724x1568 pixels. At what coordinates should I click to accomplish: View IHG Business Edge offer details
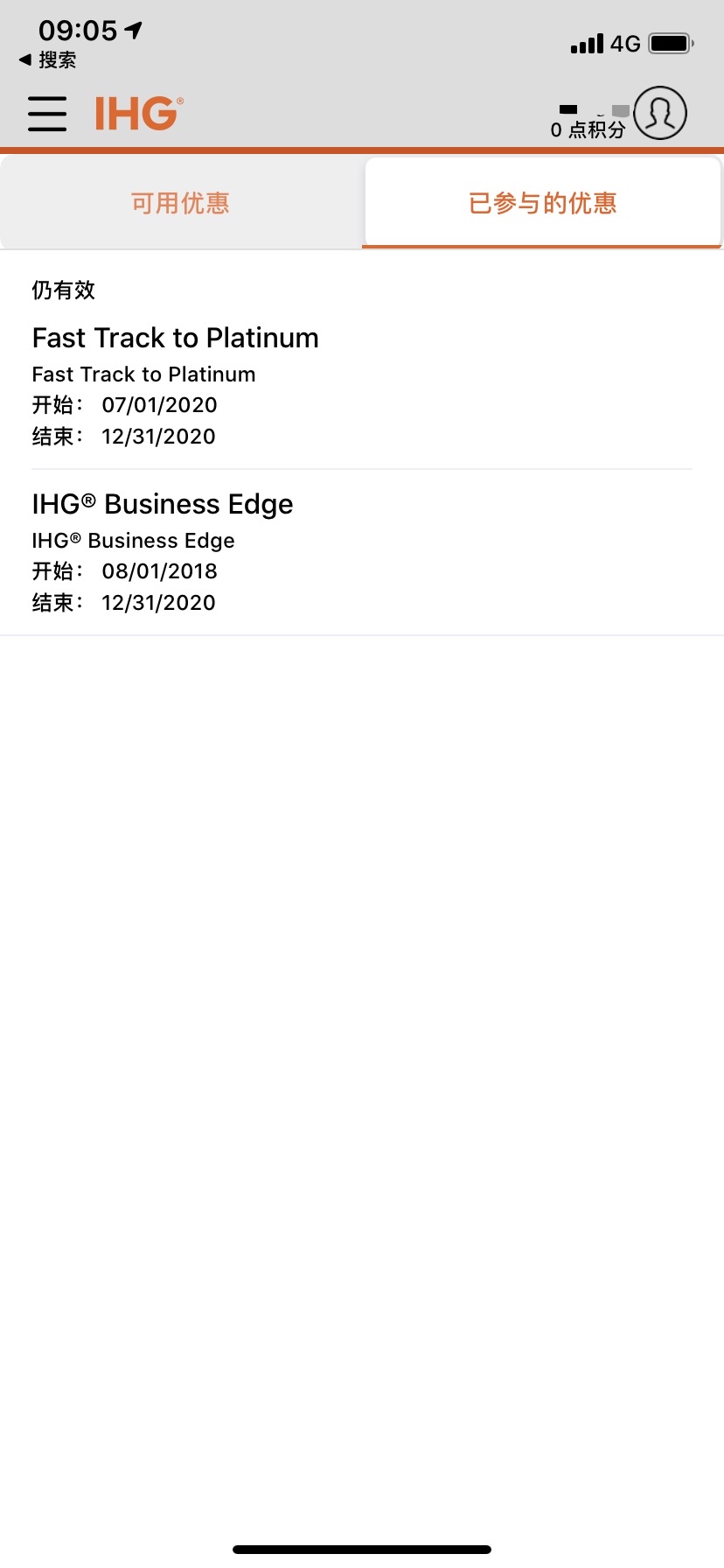tap(163, 505)
